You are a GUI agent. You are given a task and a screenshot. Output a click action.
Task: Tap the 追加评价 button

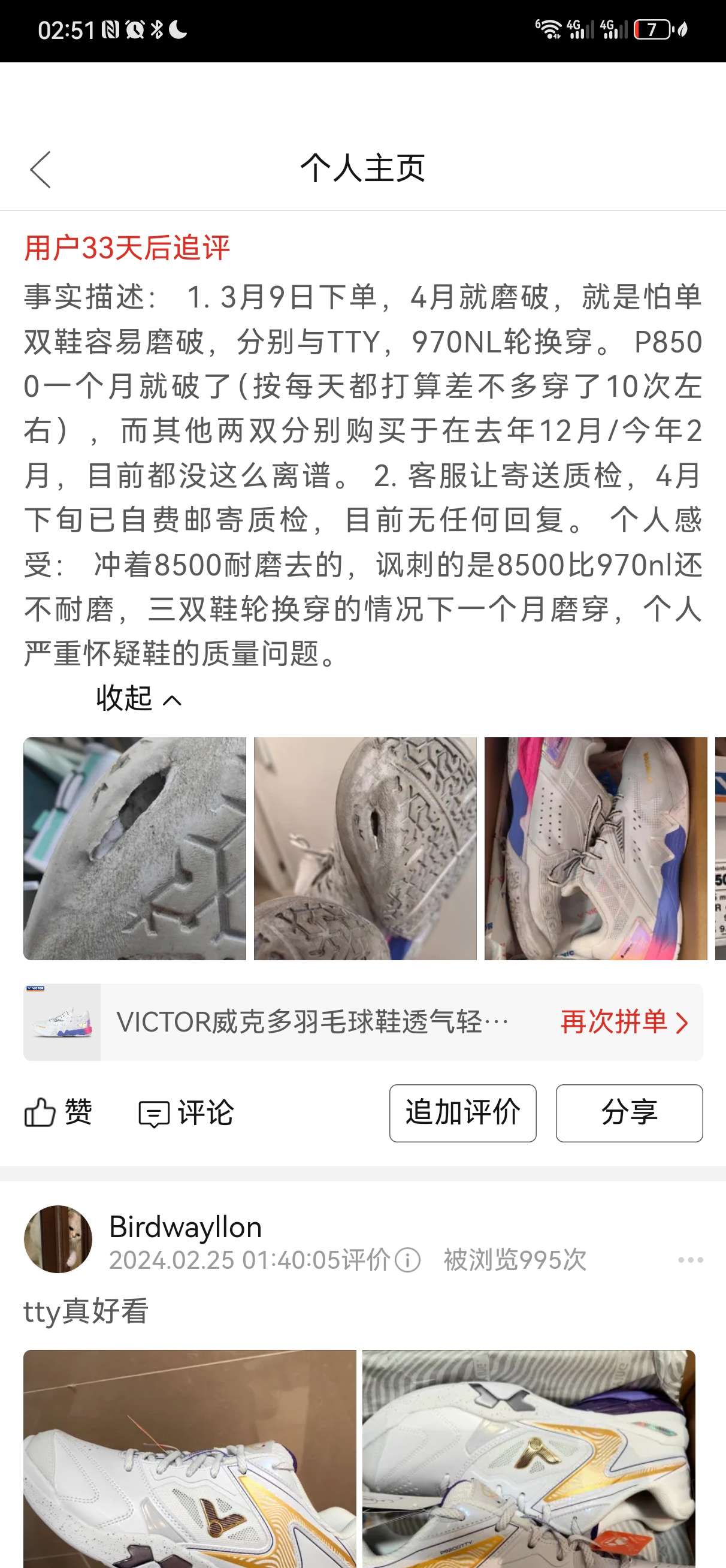462,1112
